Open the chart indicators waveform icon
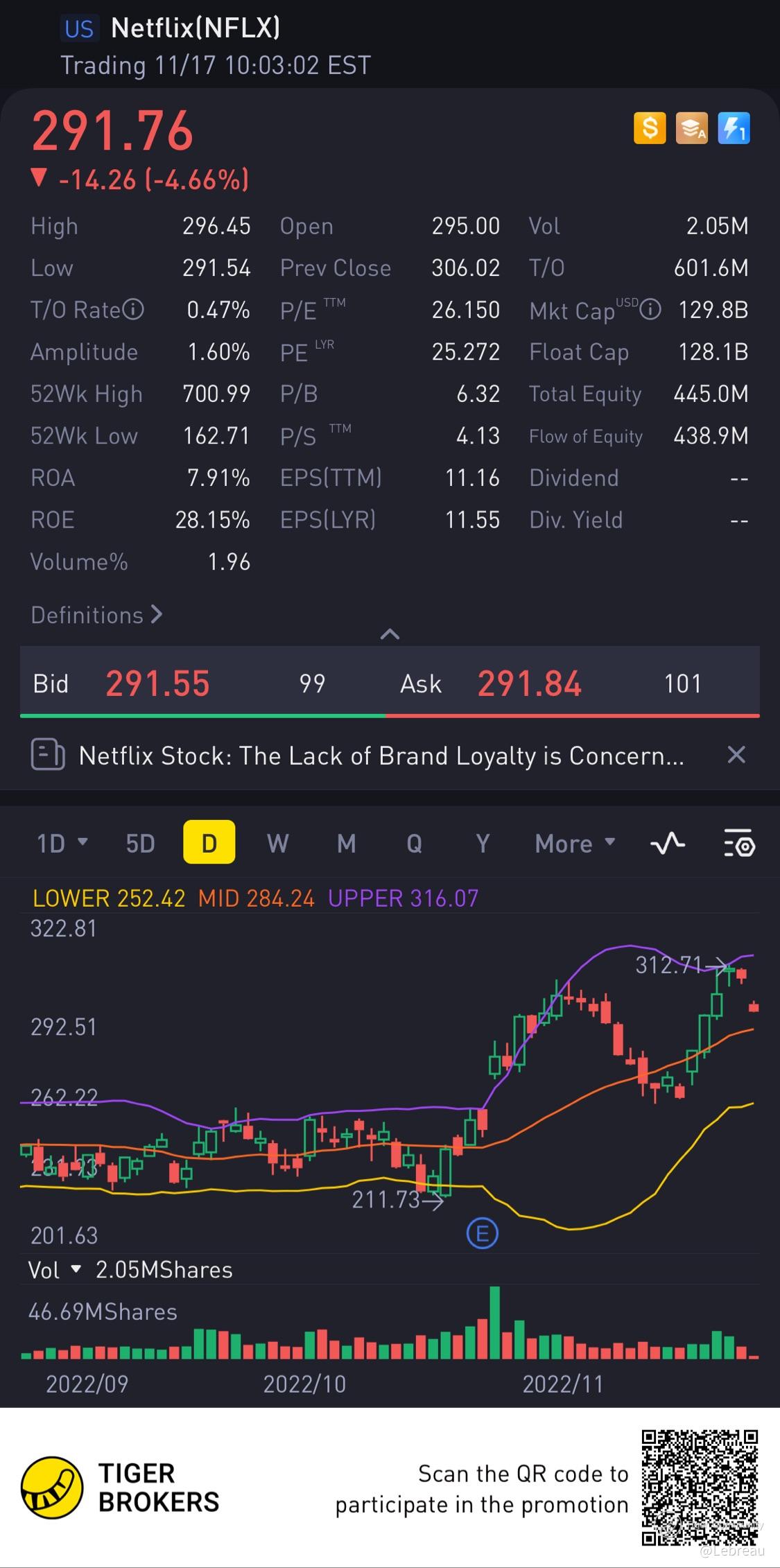This screenshot has height=1568, width=780. click(668, 843)
